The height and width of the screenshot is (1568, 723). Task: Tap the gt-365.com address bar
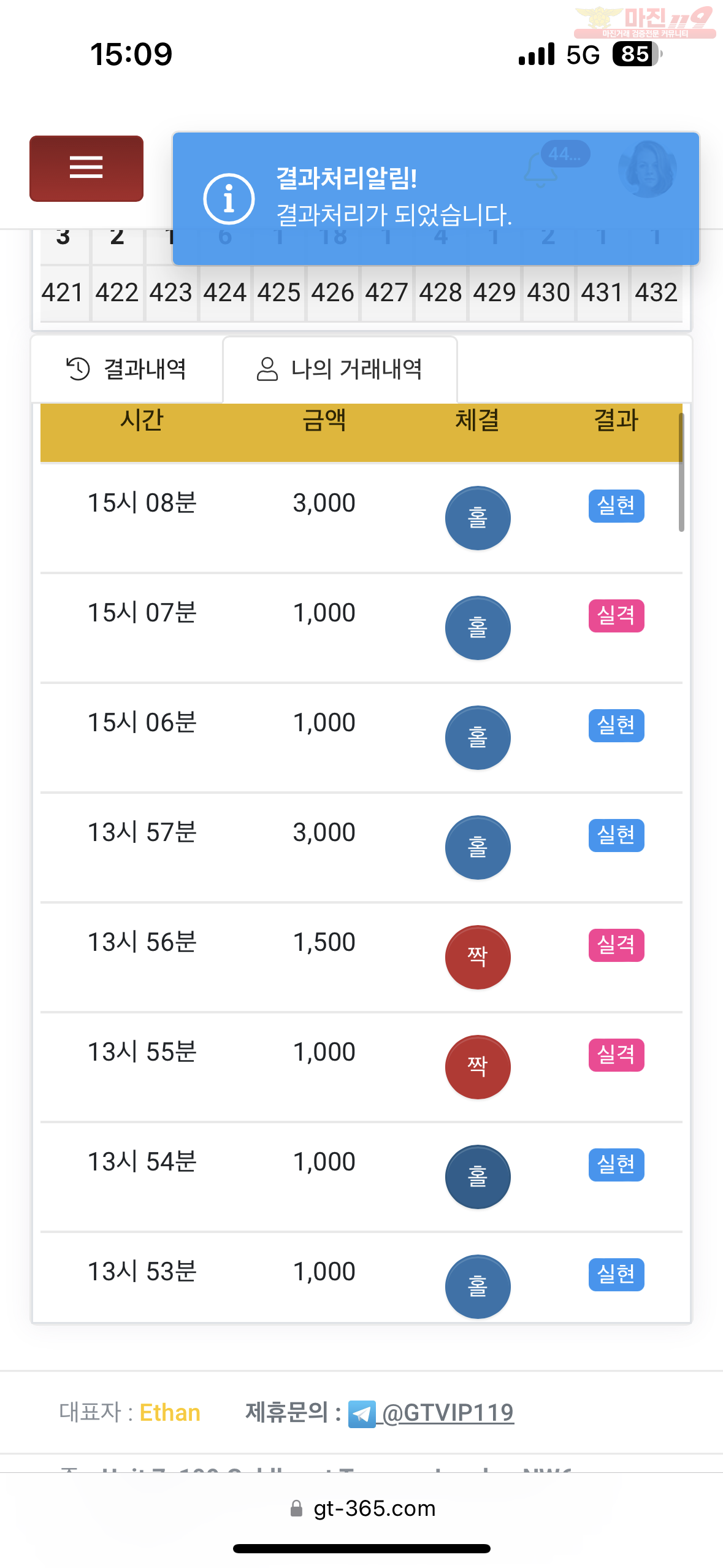tap(362, 1508)
